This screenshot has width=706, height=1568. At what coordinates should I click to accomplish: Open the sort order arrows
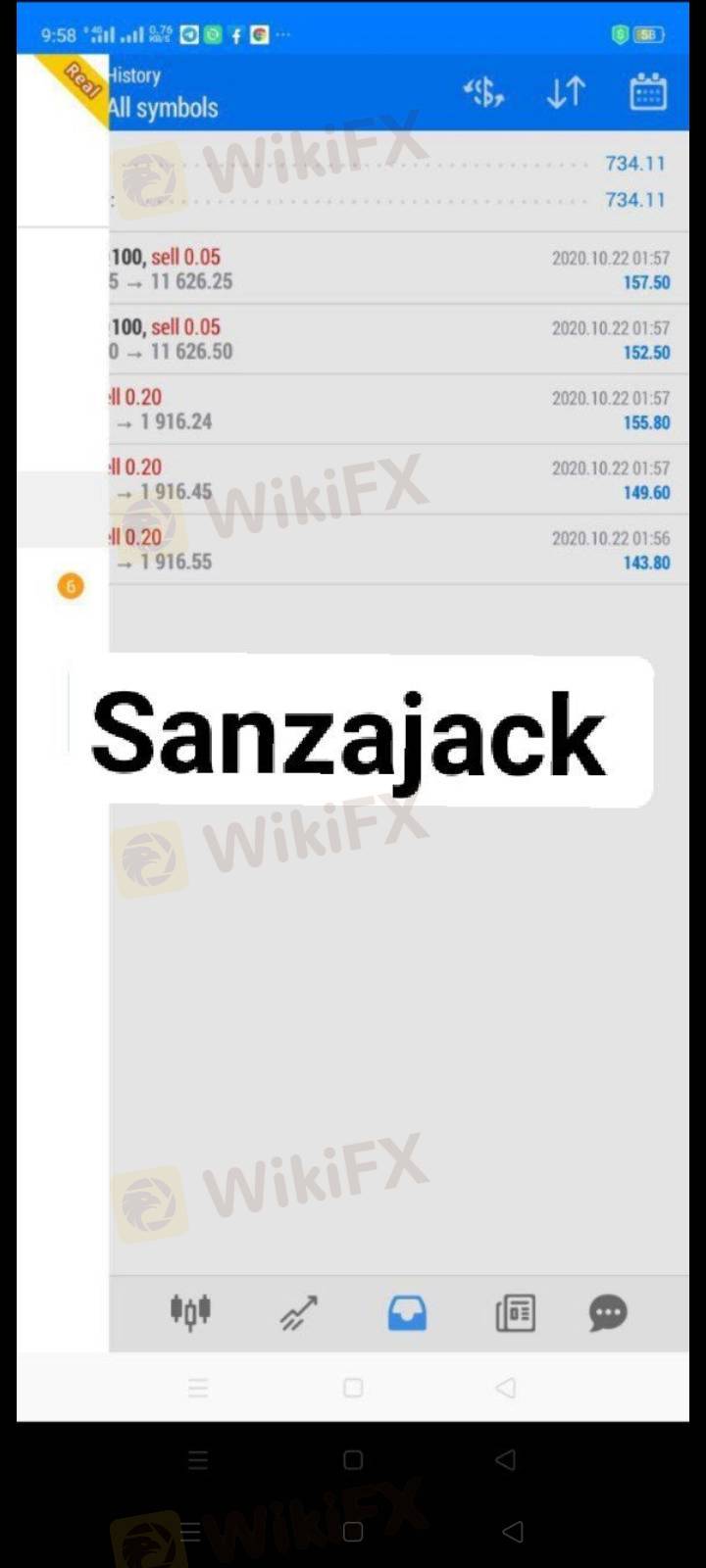pos(566,93)
